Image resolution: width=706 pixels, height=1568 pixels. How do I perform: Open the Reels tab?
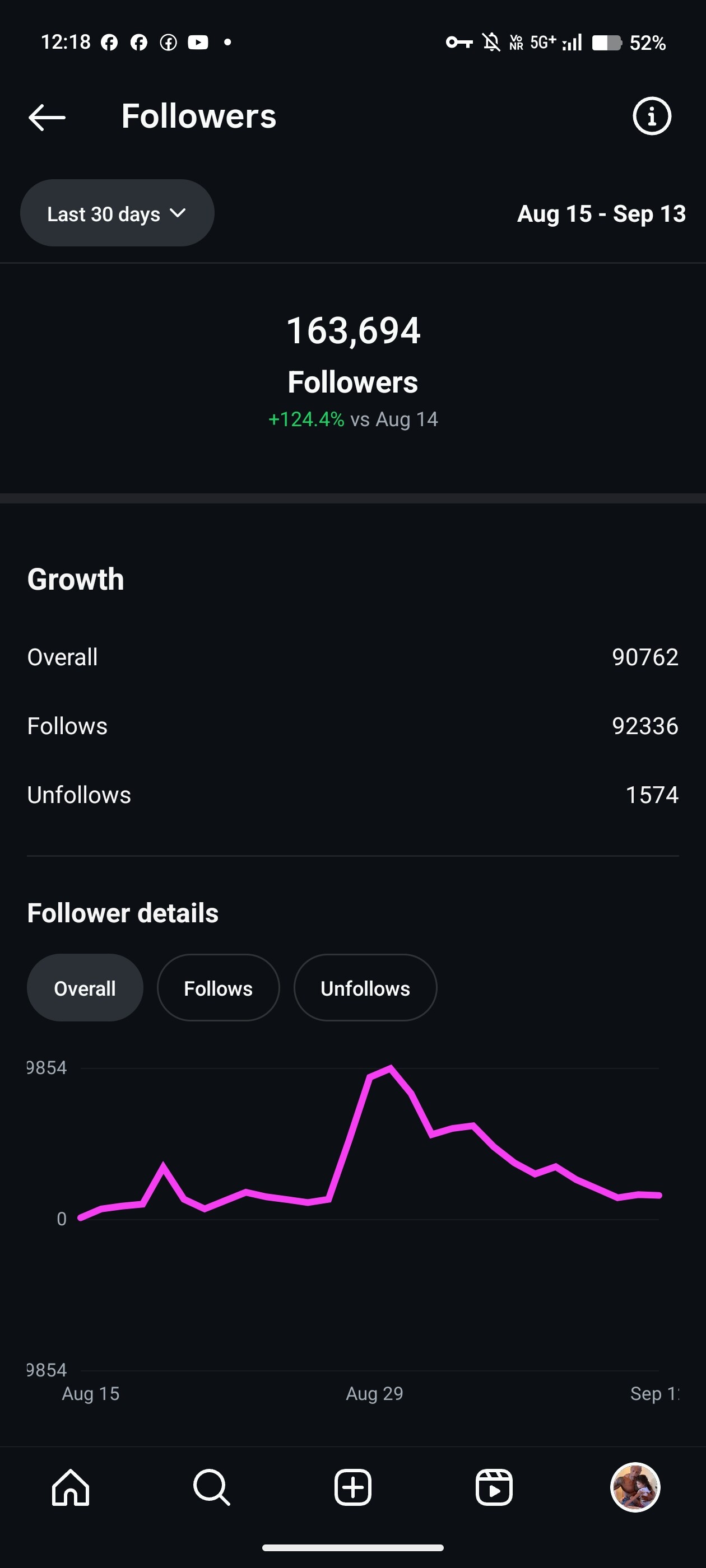[494, 1487]
